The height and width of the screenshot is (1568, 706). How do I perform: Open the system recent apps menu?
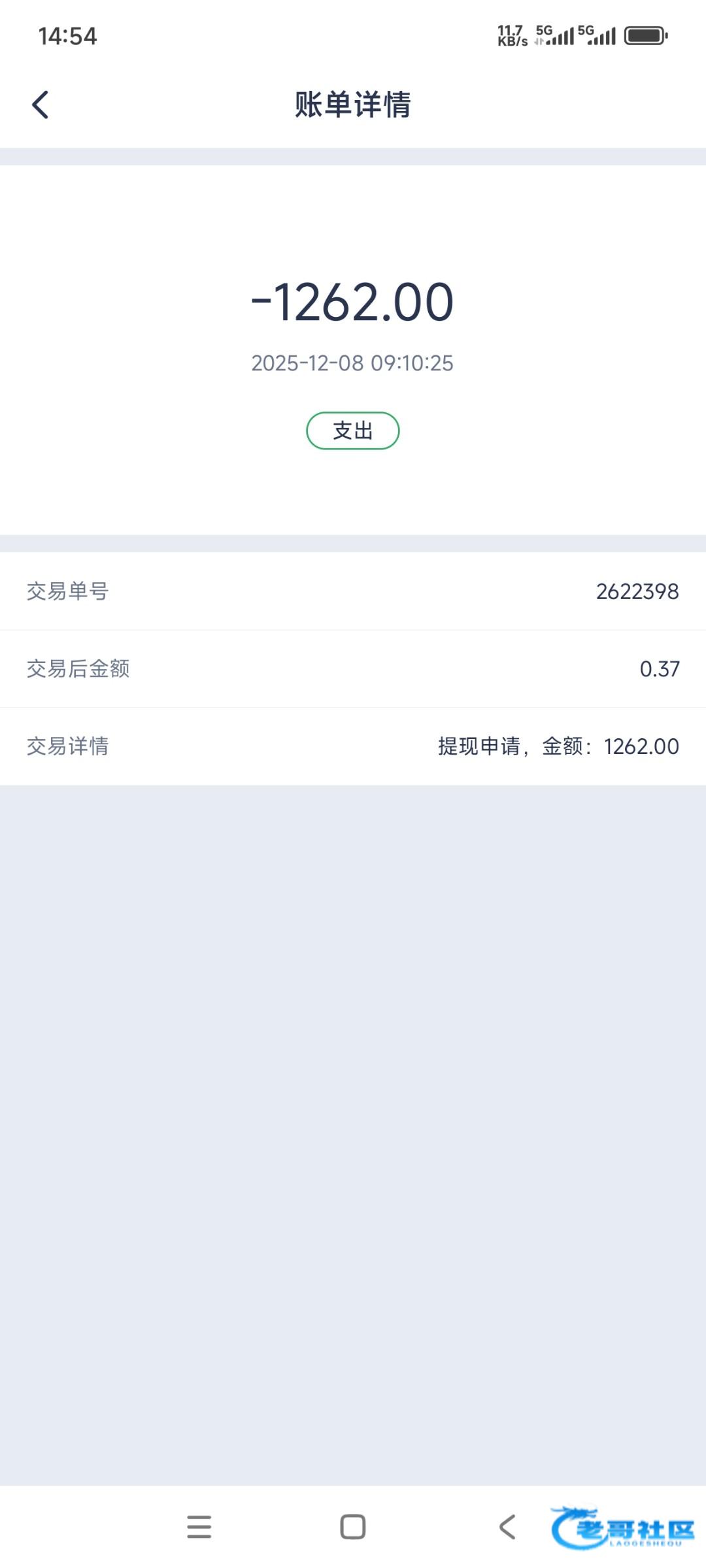(199, 1527)
